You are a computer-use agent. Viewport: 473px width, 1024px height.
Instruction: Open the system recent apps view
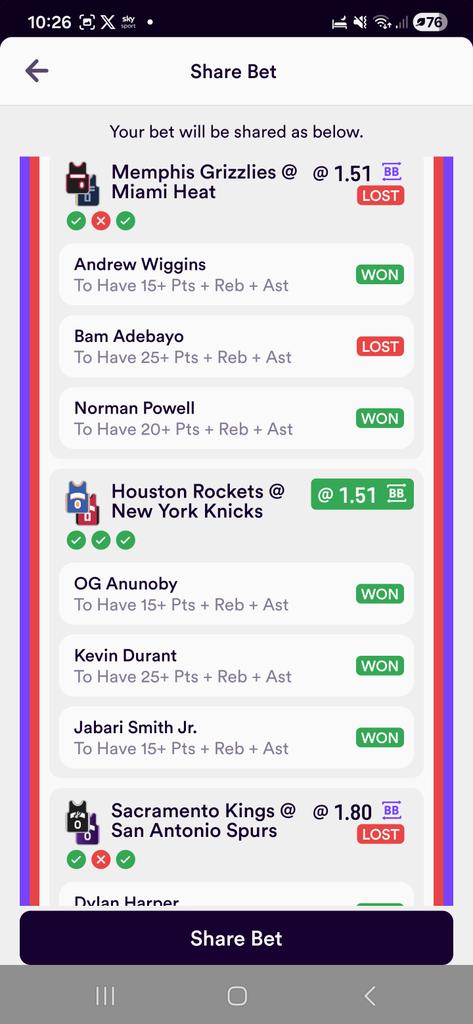(105, 995)
